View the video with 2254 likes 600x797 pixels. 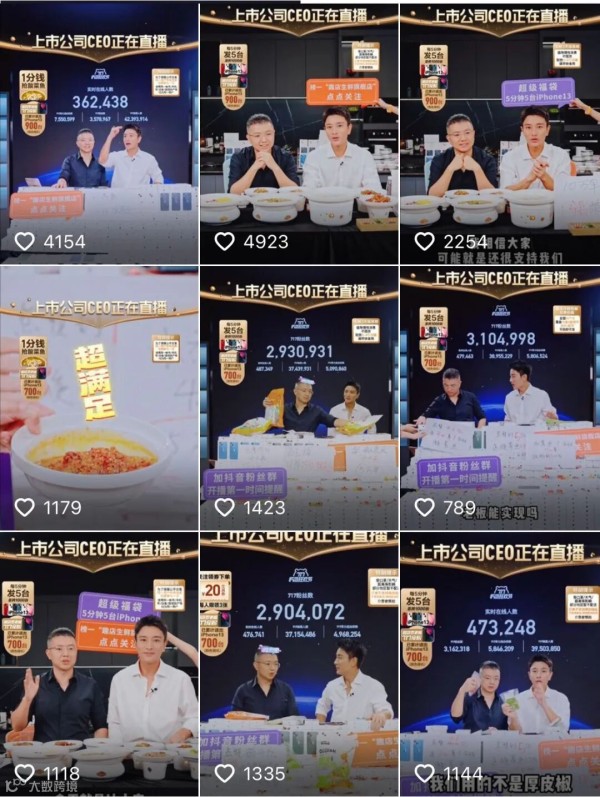click(499, 130)
